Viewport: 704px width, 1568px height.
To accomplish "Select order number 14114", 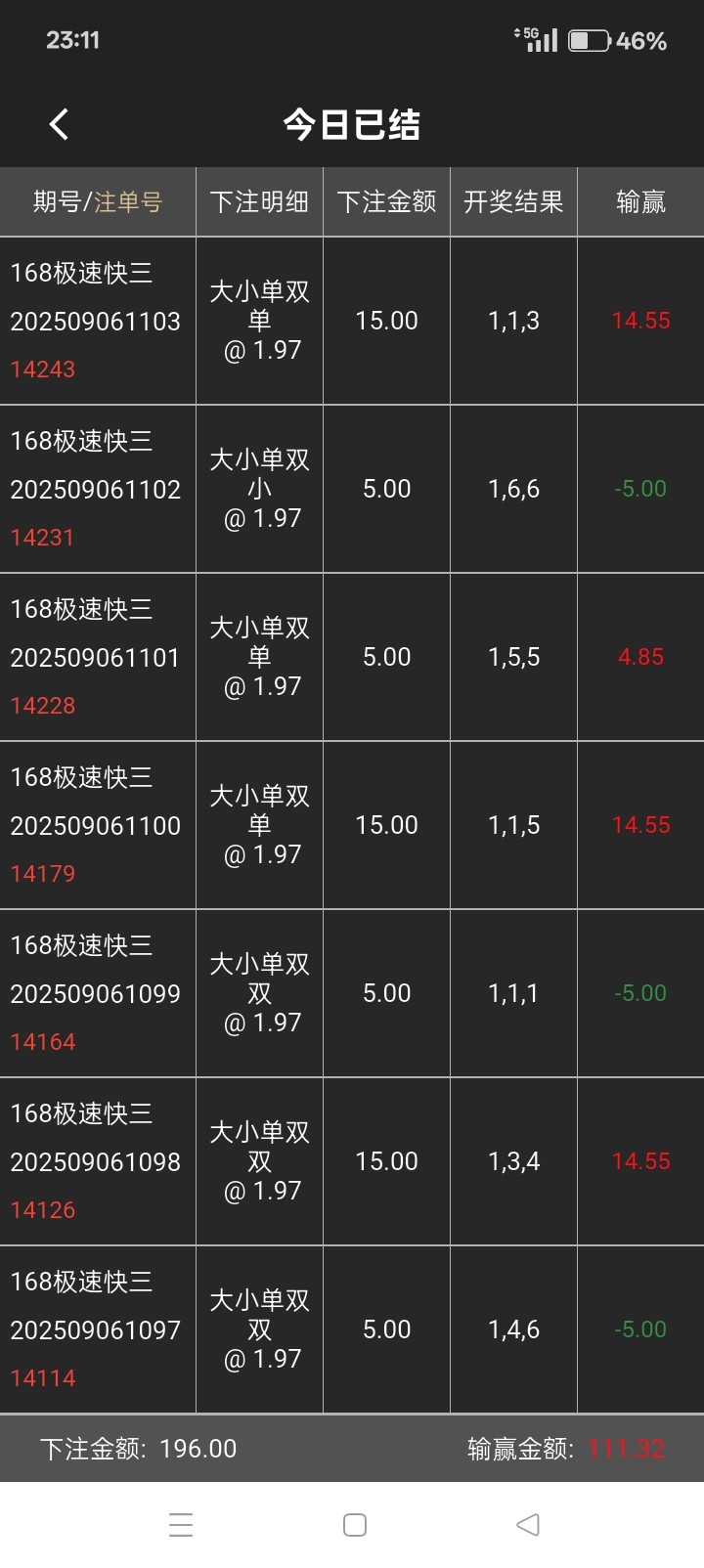I will [x=43, y=1378].
